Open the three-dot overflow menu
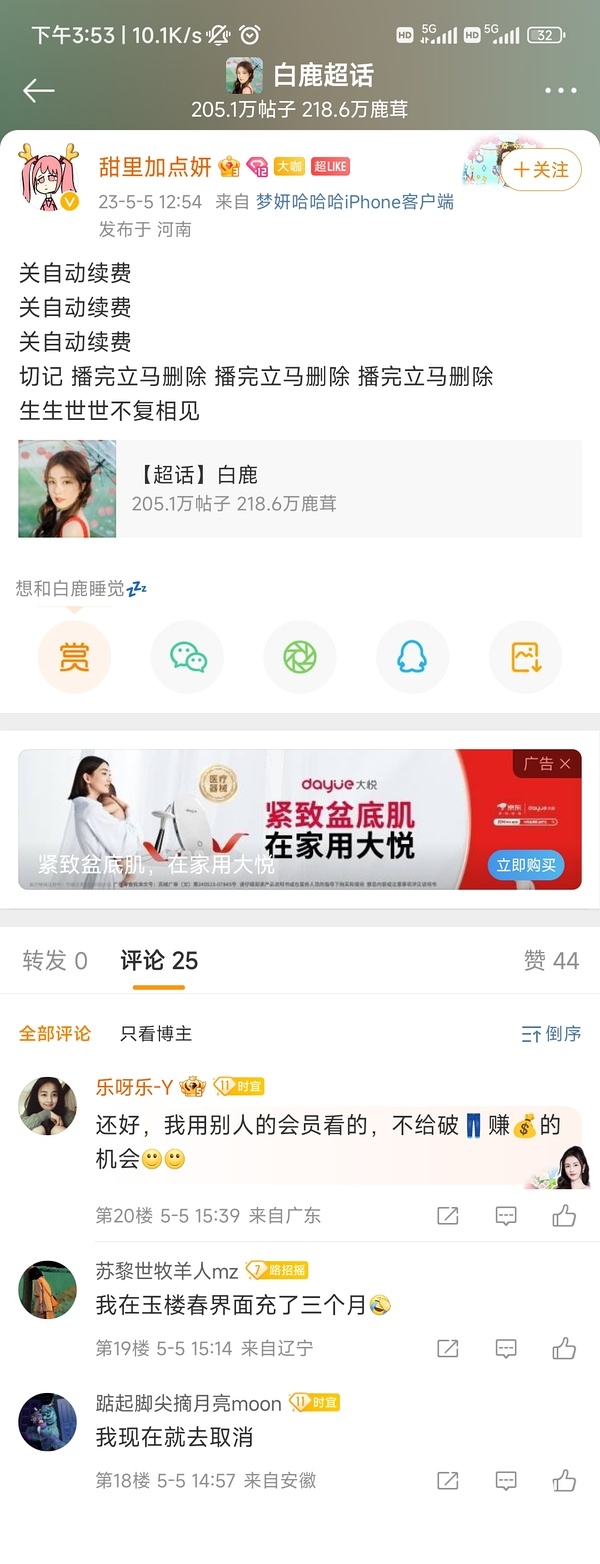The width and height of the screenshot is (600, 1564). (x=561, y=91)
